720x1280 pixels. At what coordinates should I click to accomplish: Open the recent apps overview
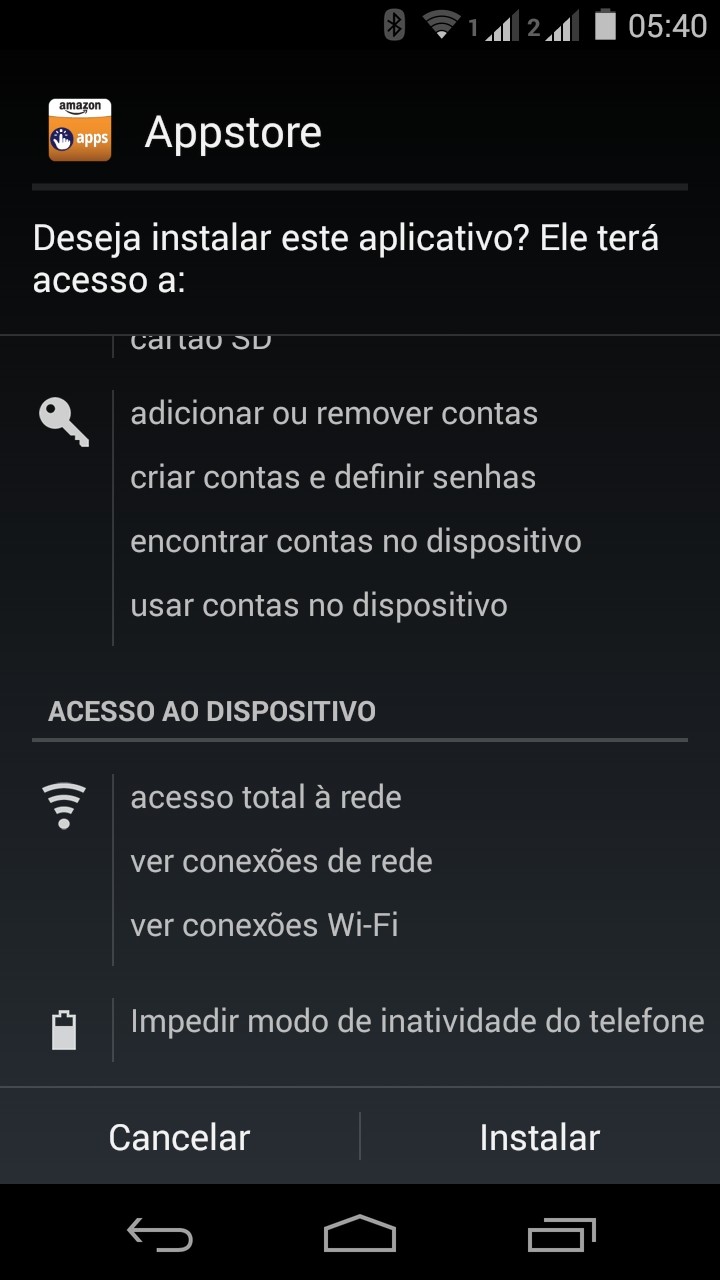[x=561, y=1236]
